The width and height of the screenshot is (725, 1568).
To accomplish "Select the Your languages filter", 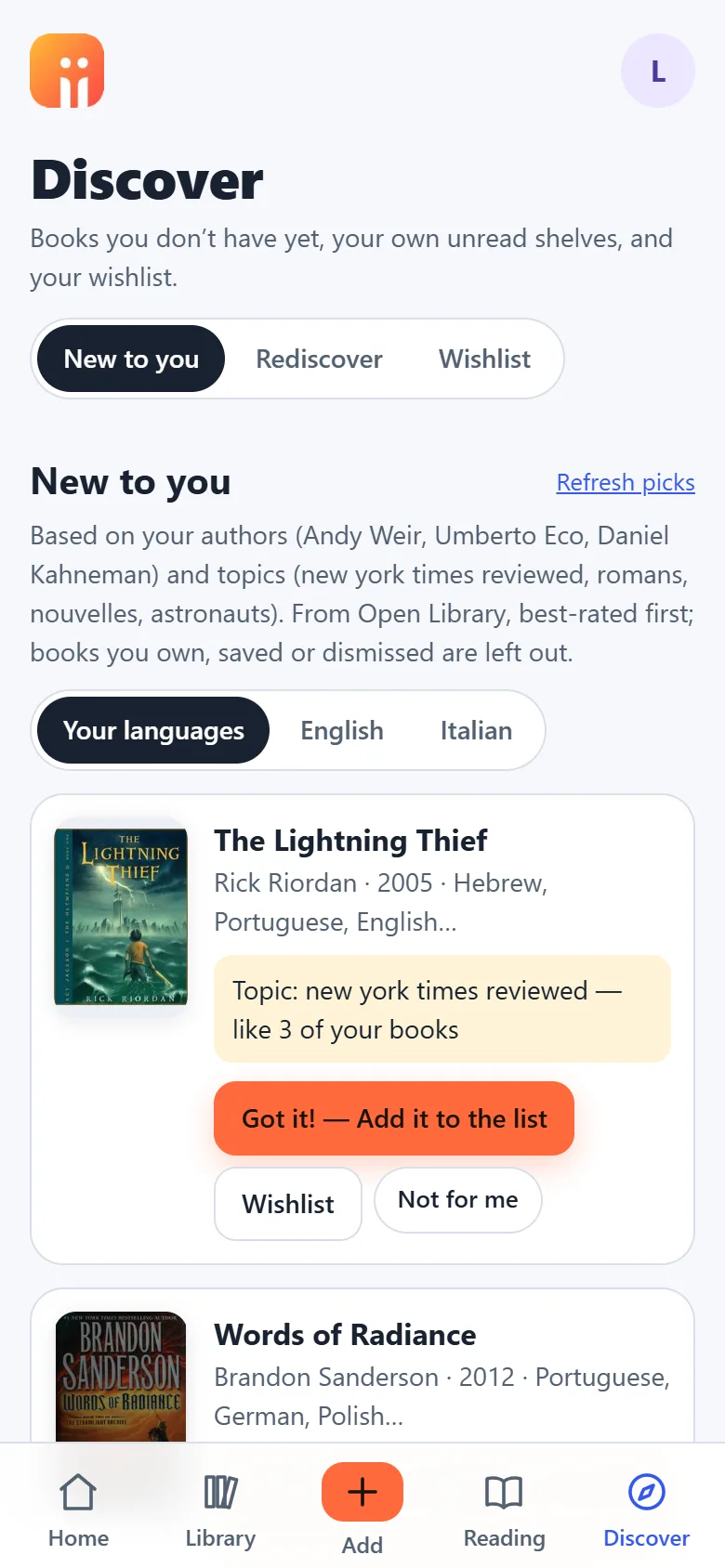I will (x=153, y=730).
